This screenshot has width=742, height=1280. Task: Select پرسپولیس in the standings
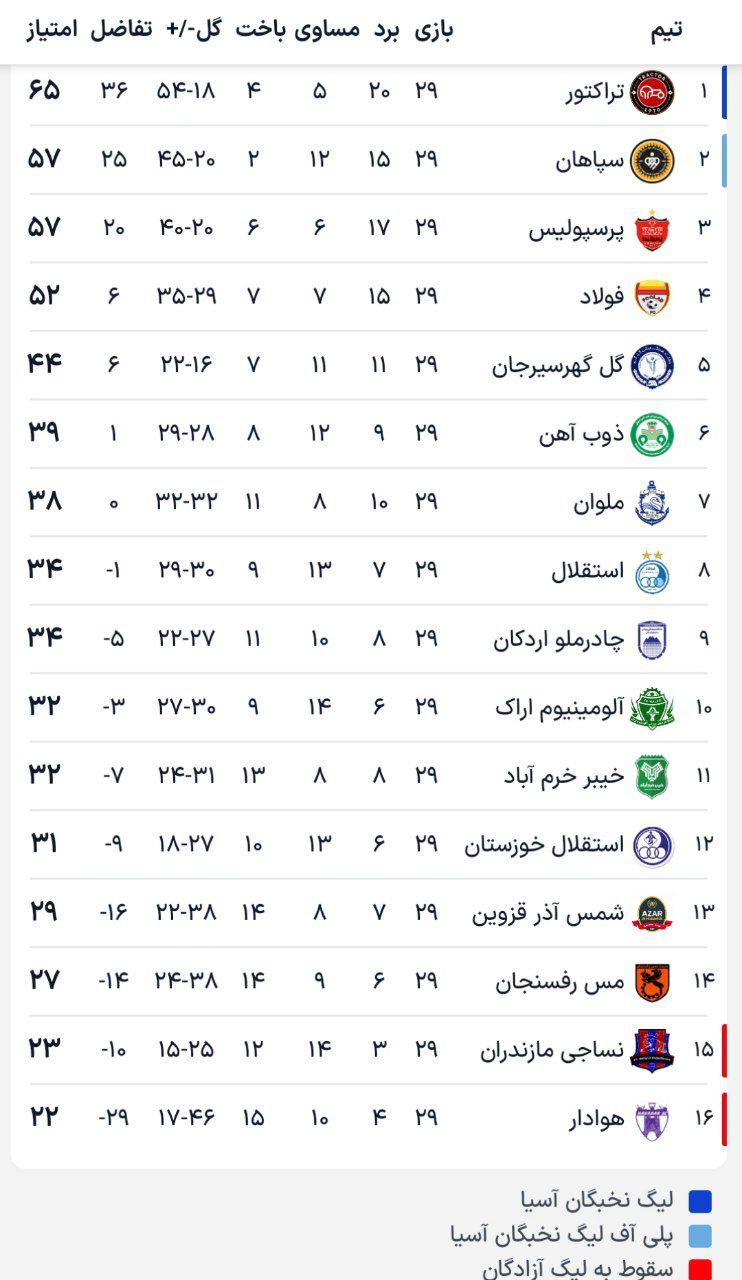pyautogui.click(x=370, y=229)
